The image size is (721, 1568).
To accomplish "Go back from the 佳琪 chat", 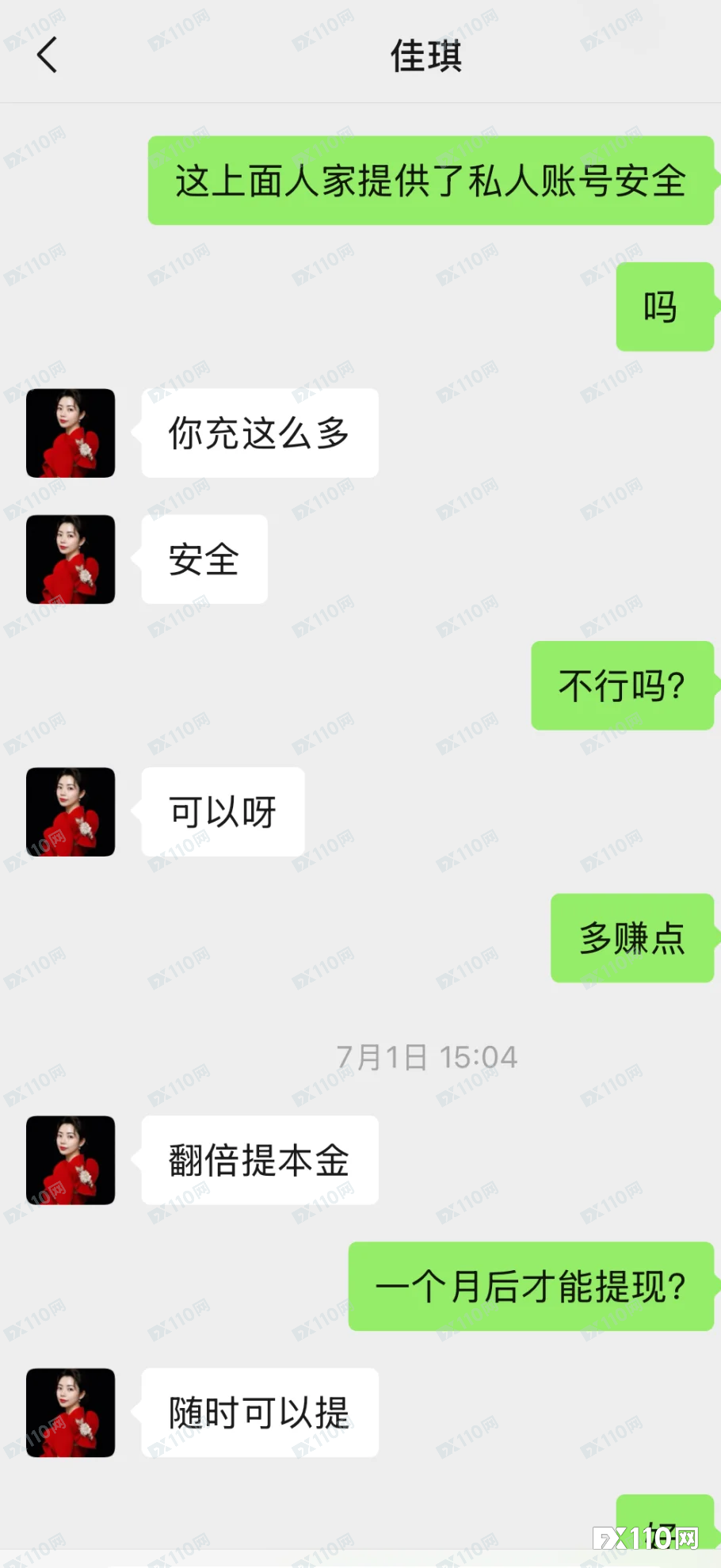I will tap(48, 55).
